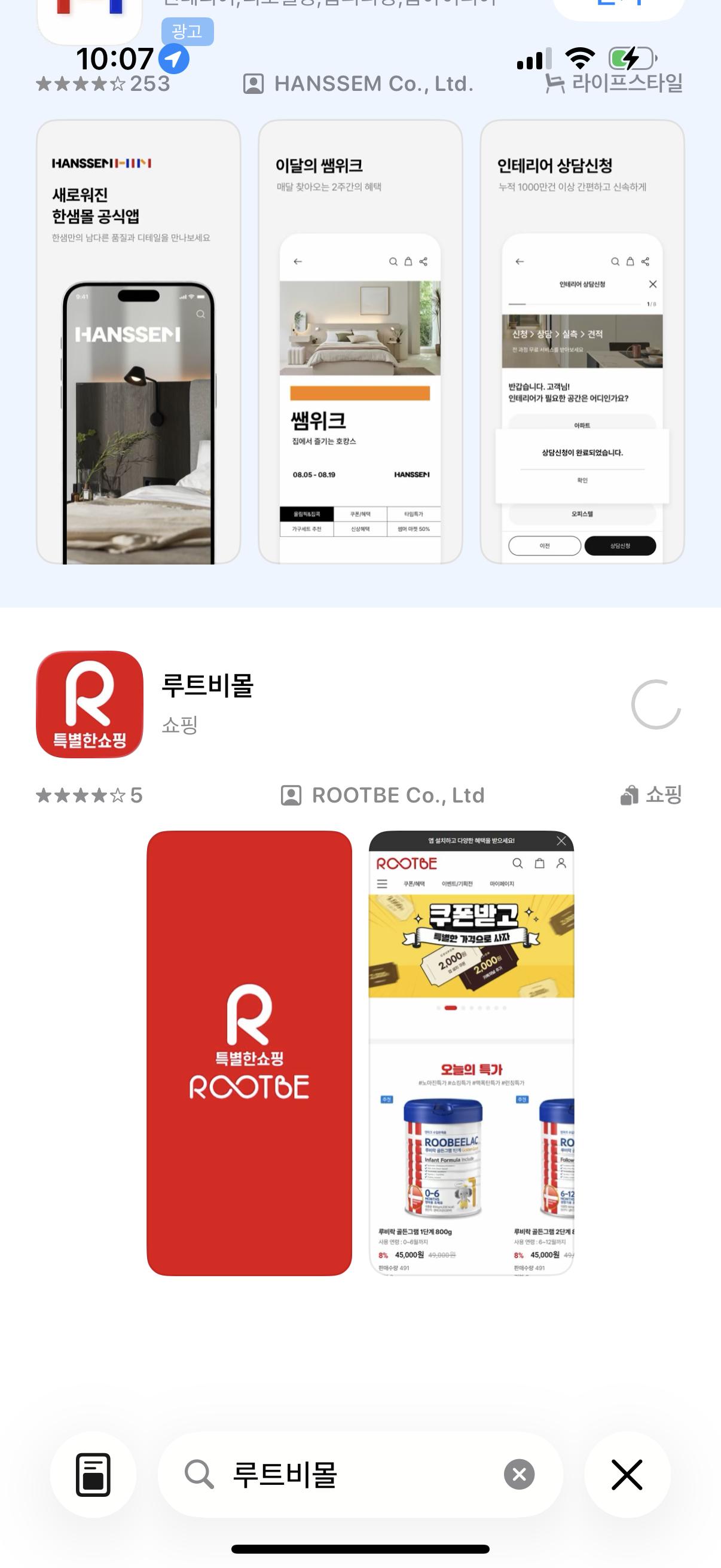Clear the 루트비몰 search text

tap(519, 1474)
